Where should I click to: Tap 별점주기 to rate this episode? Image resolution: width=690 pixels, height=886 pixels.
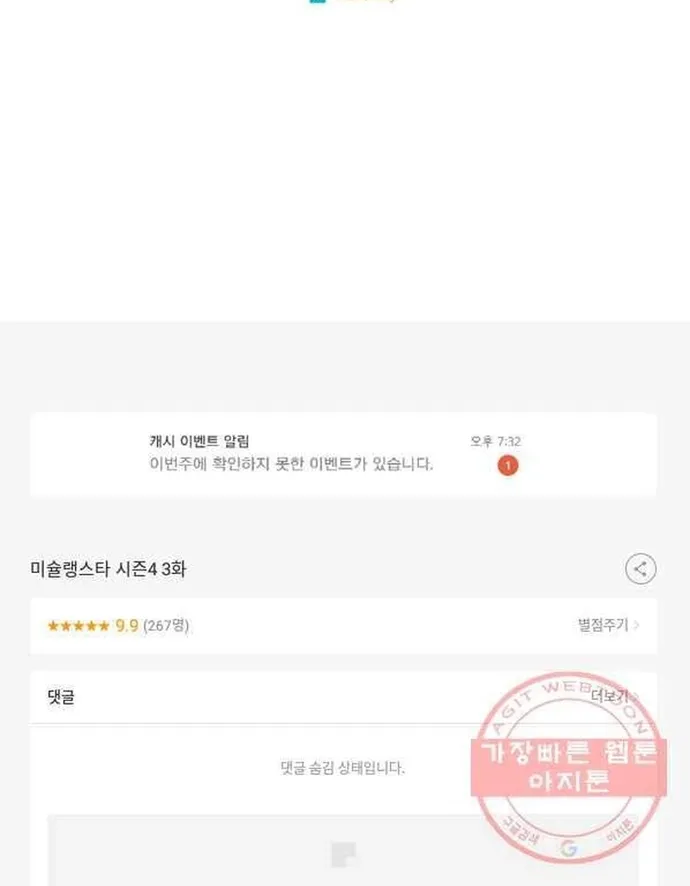pyautogui.click(x=608, y=625)
